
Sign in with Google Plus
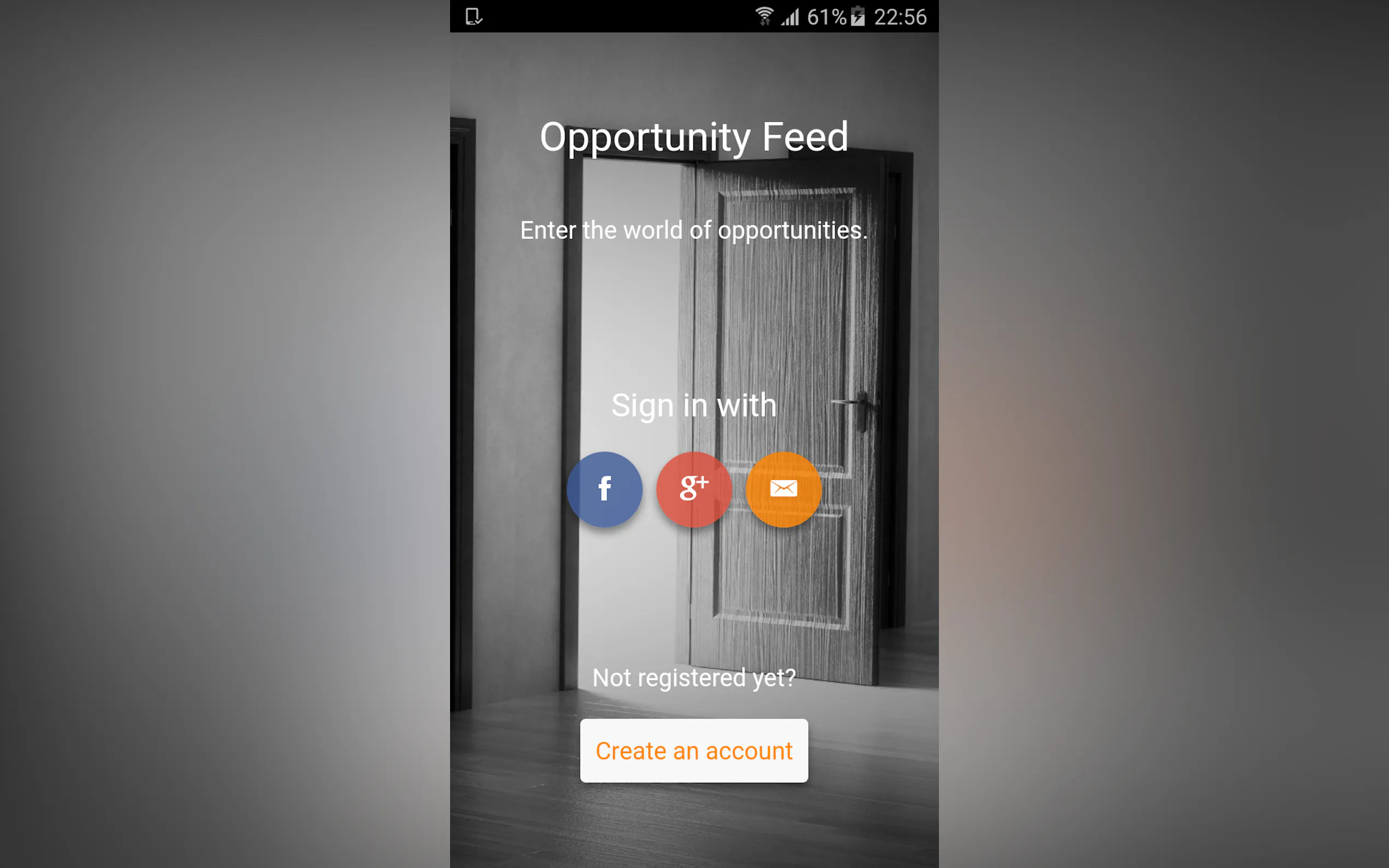pos(693,489)
